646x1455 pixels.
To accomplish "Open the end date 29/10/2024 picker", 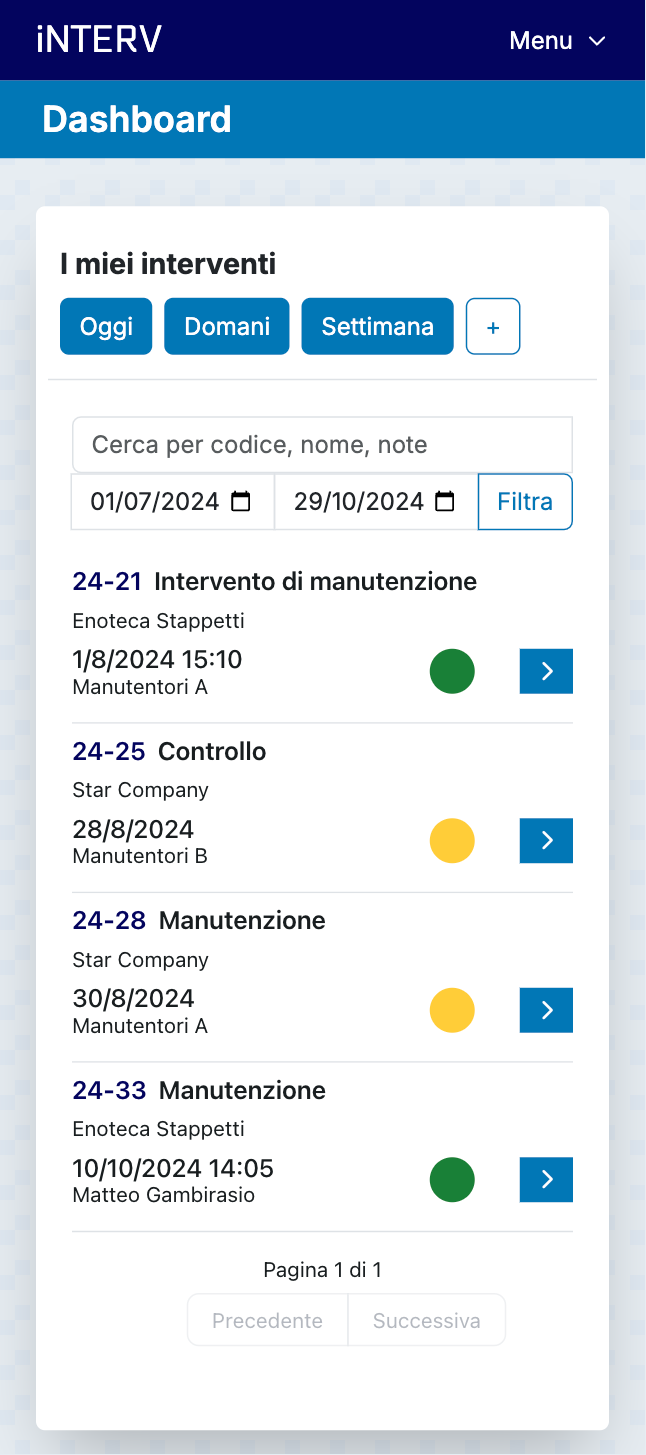I will 445,502.
